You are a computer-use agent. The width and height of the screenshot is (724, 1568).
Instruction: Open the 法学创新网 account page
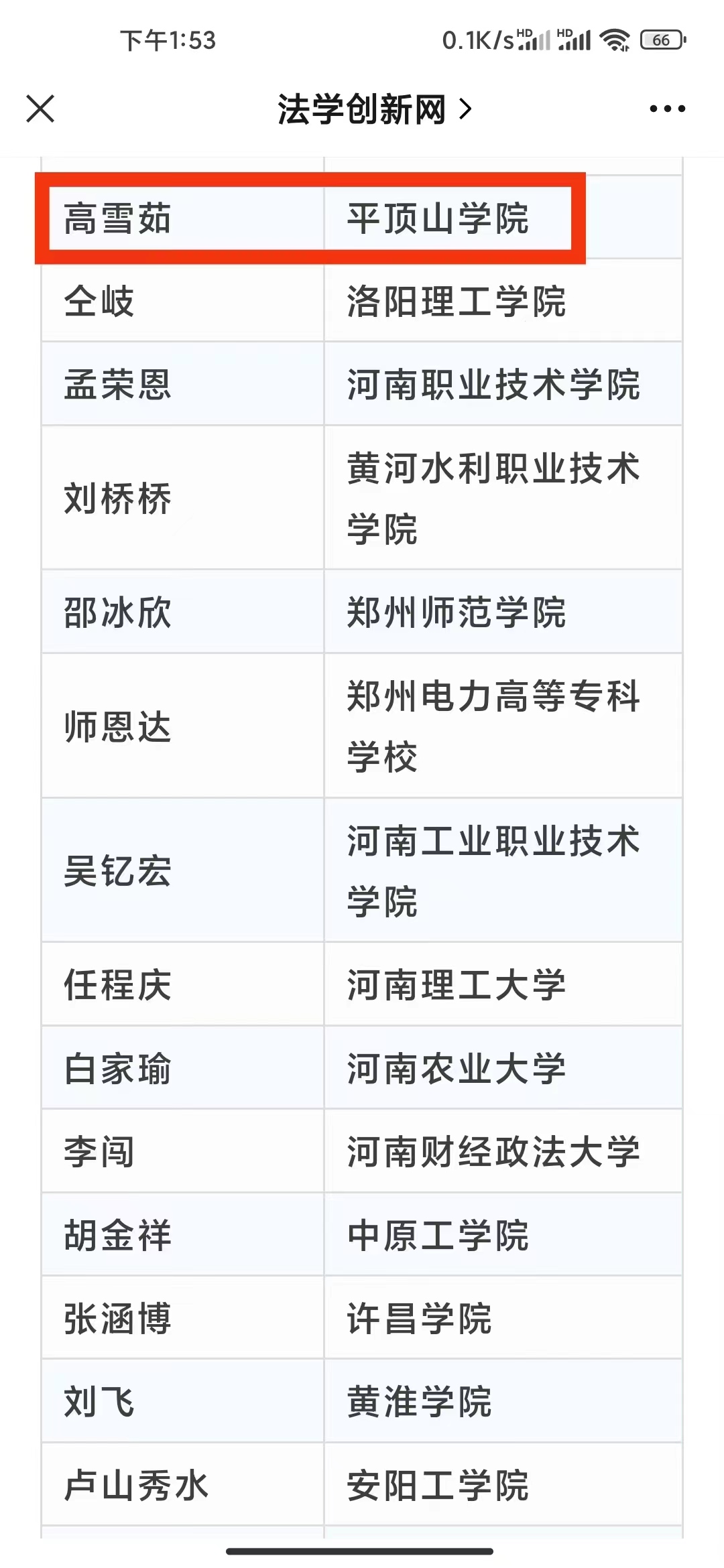pos(374,109)
